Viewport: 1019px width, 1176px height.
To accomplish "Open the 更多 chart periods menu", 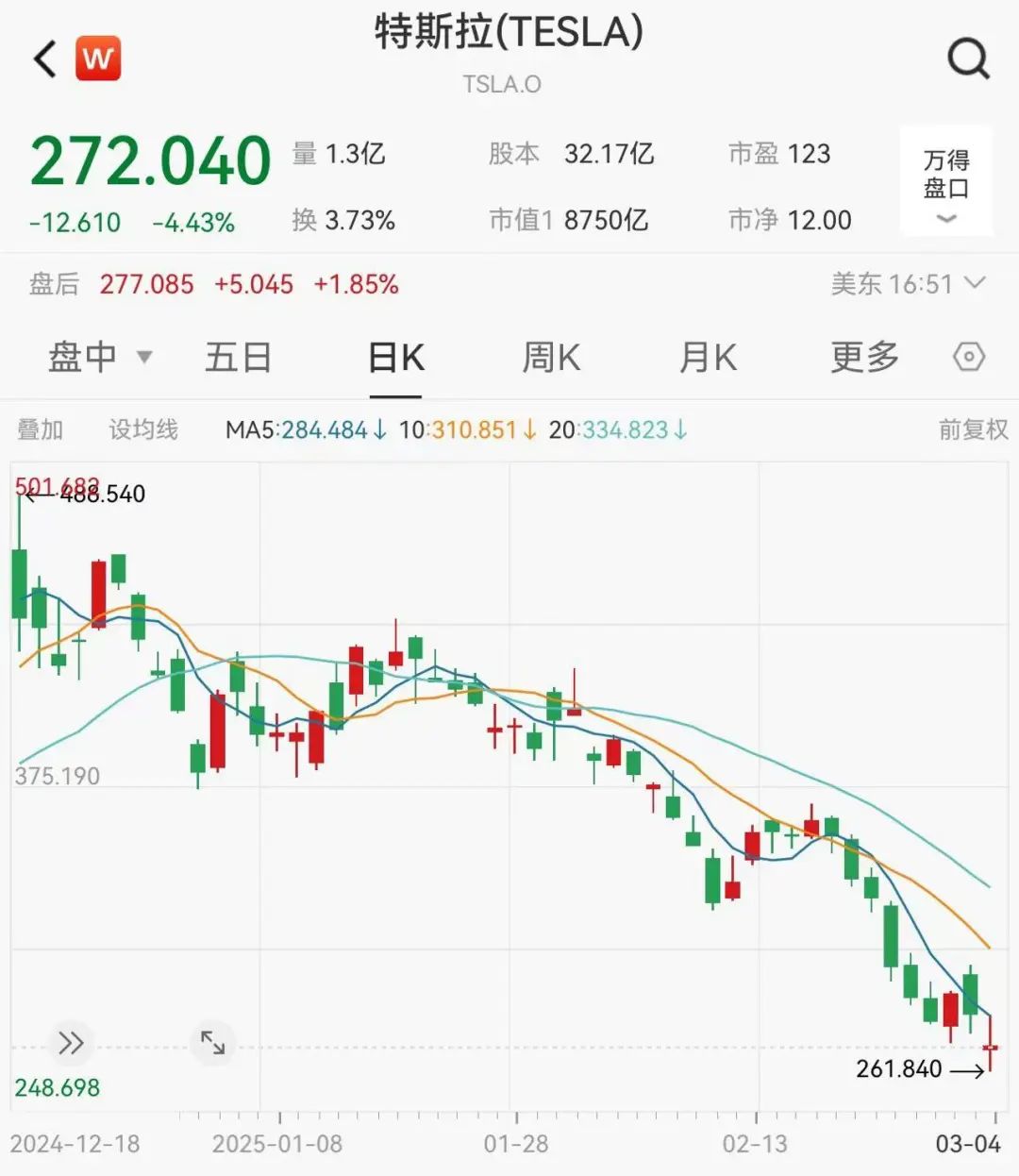I will click(864, 358).
